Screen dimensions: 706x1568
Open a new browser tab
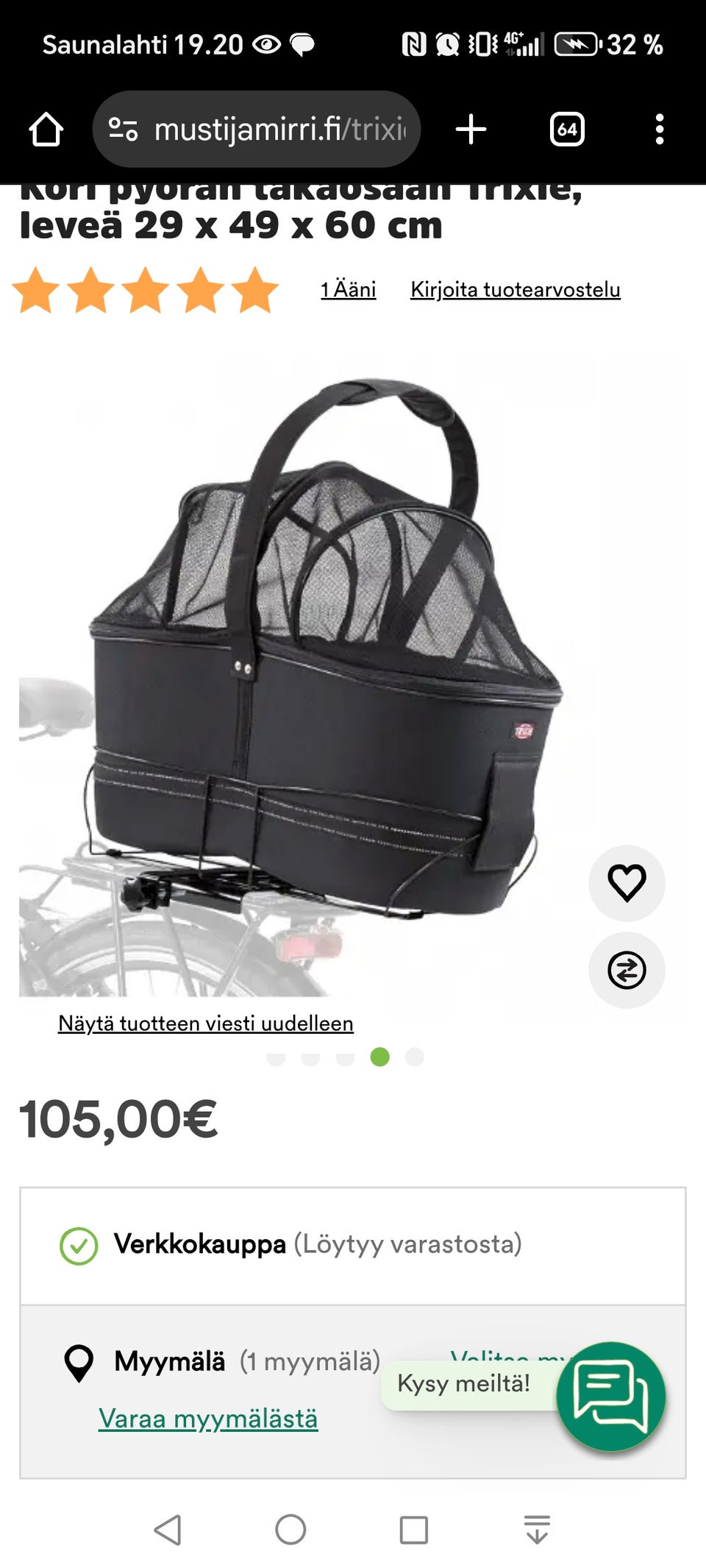[x=471, y=130]
